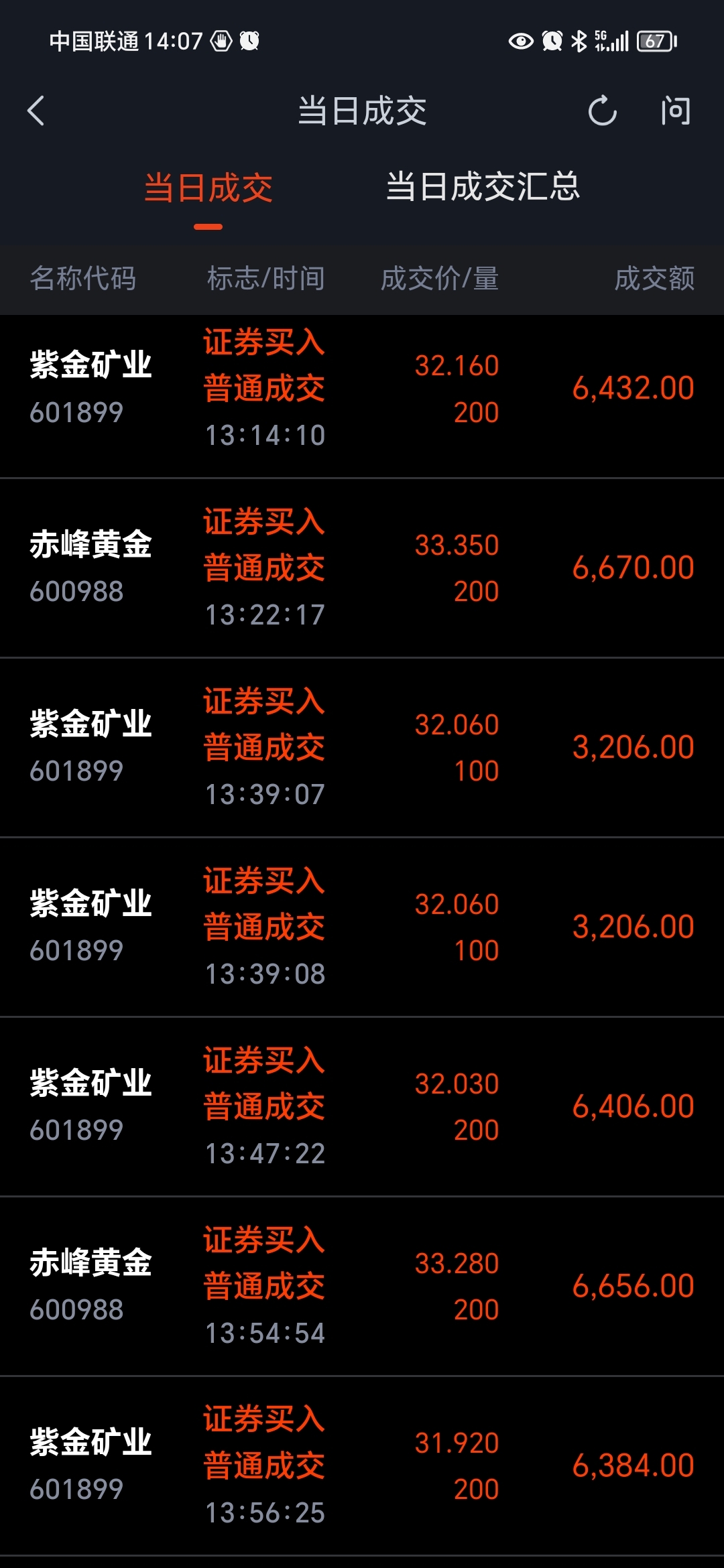Go back using the top-left arrow
This screenshot has width=724, height=1568.
pyautogui.click(x=36, y=111)
